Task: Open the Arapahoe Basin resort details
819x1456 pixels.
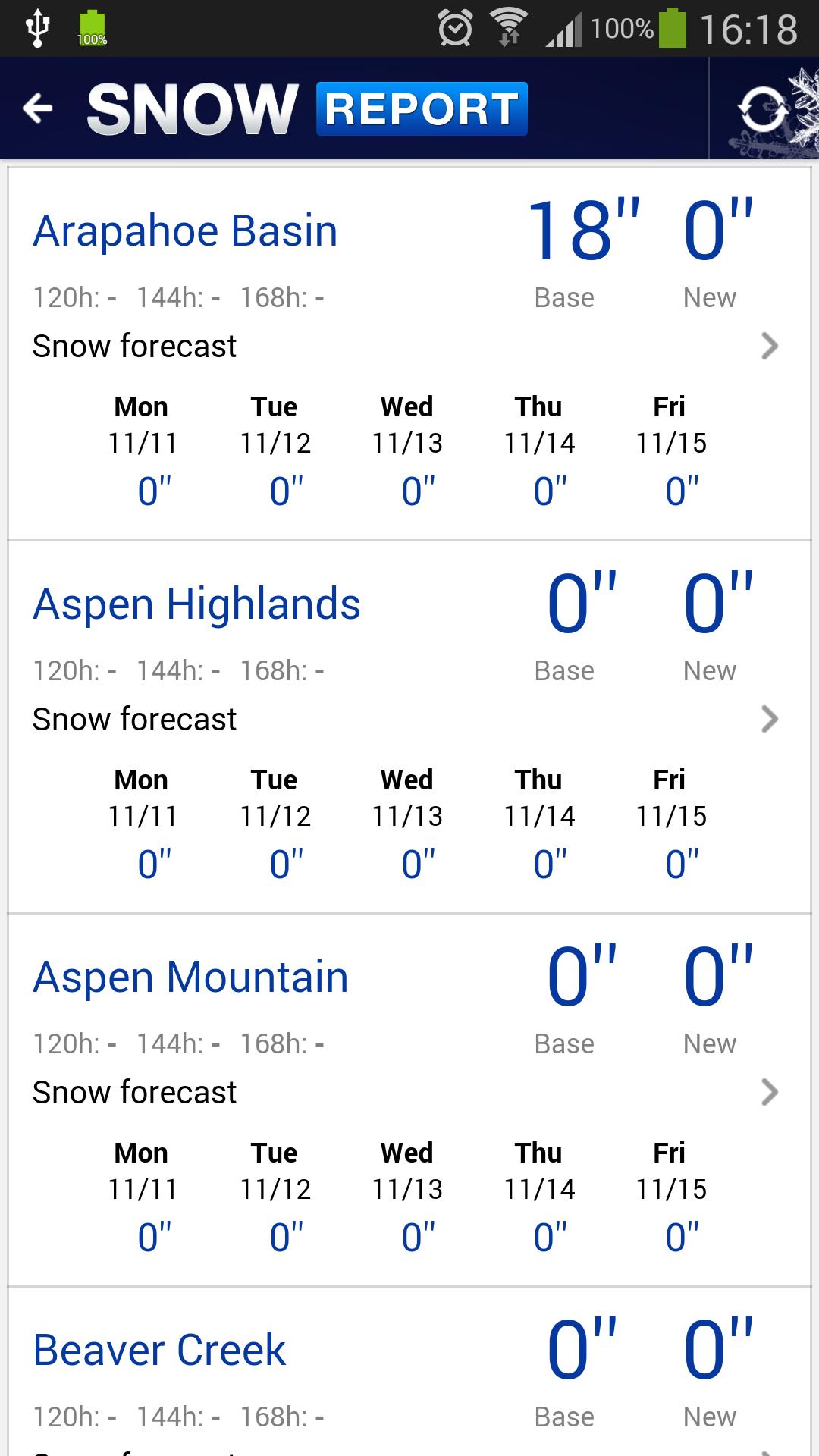Action: [x=184, y=231]
